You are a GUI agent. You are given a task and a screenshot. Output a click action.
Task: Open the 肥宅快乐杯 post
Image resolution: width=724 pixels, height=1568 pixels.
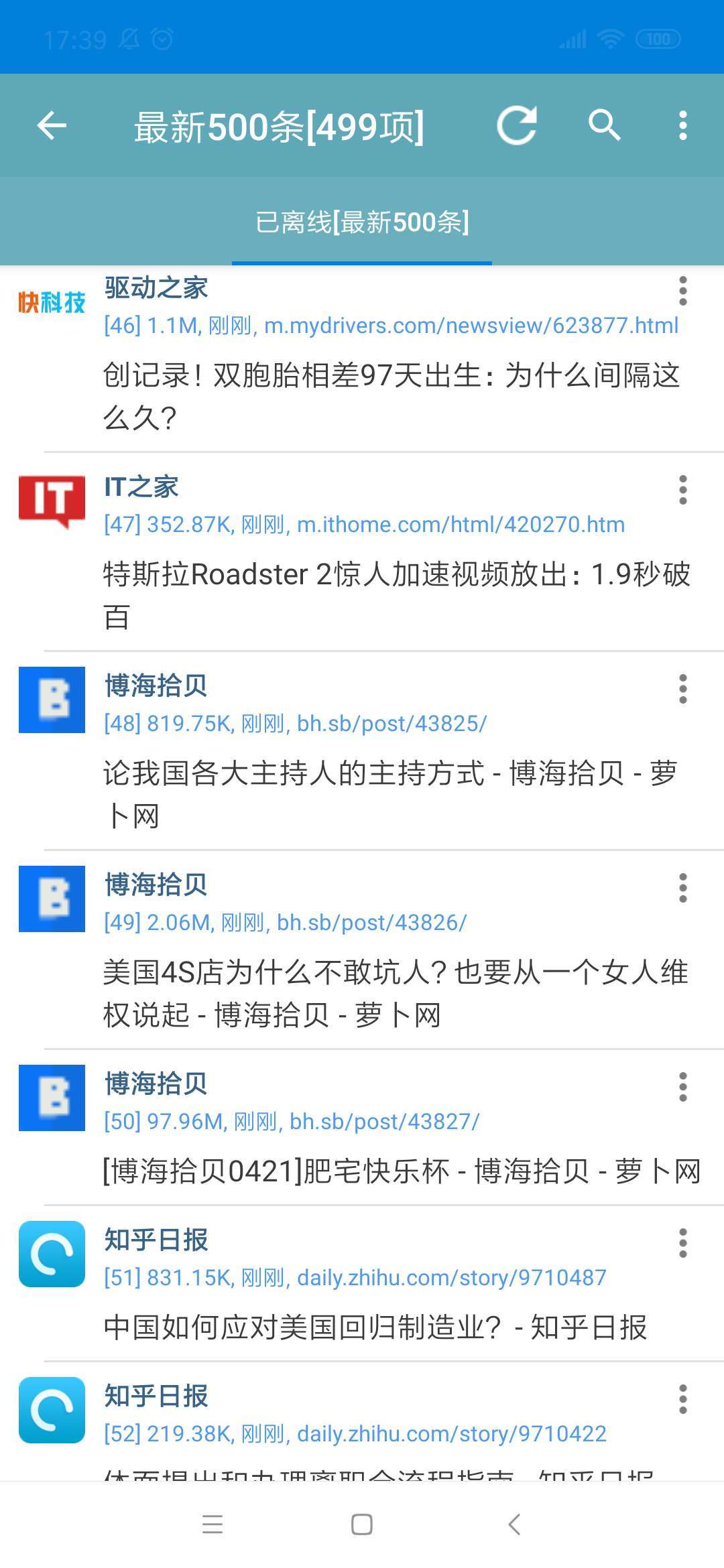tap(401, 1171)
